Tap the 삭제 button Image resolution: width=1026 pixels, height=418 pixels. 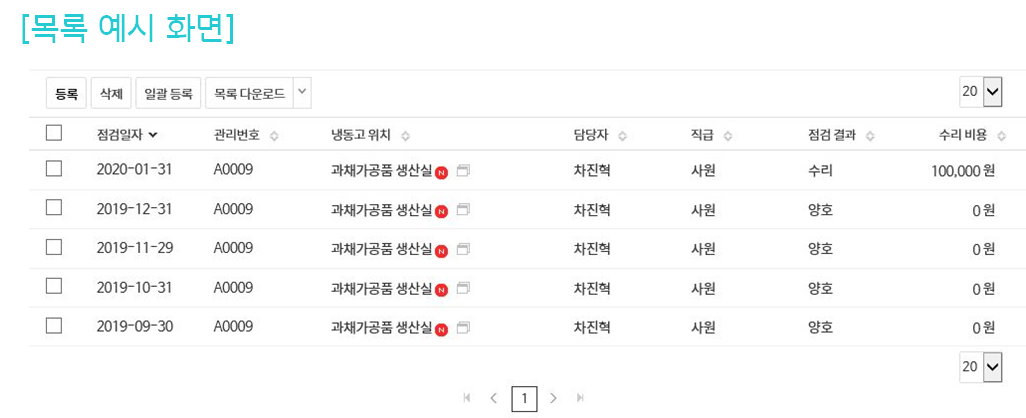(x=110, y=94)
